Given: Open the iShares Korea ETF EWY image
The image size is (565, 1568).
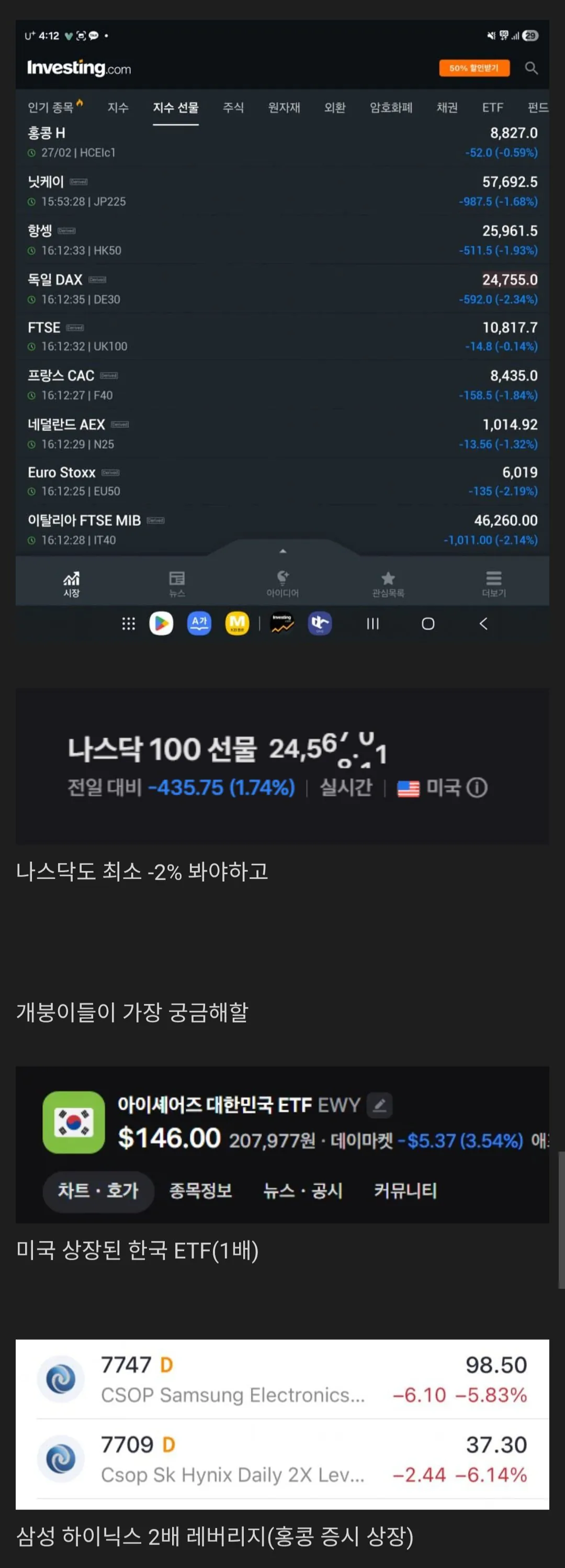Looking at the screenshot, I should point(282,1144).
